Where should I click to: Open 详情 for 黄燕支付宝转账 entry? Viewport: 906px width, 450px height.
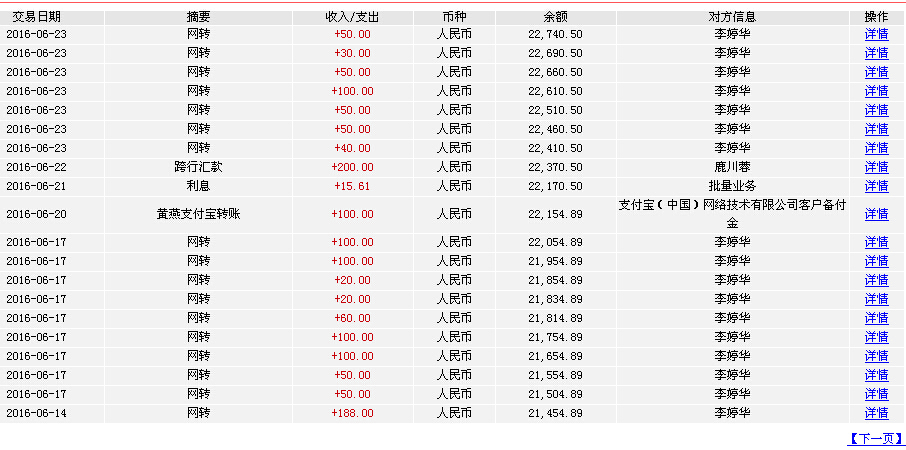(876, 214)
